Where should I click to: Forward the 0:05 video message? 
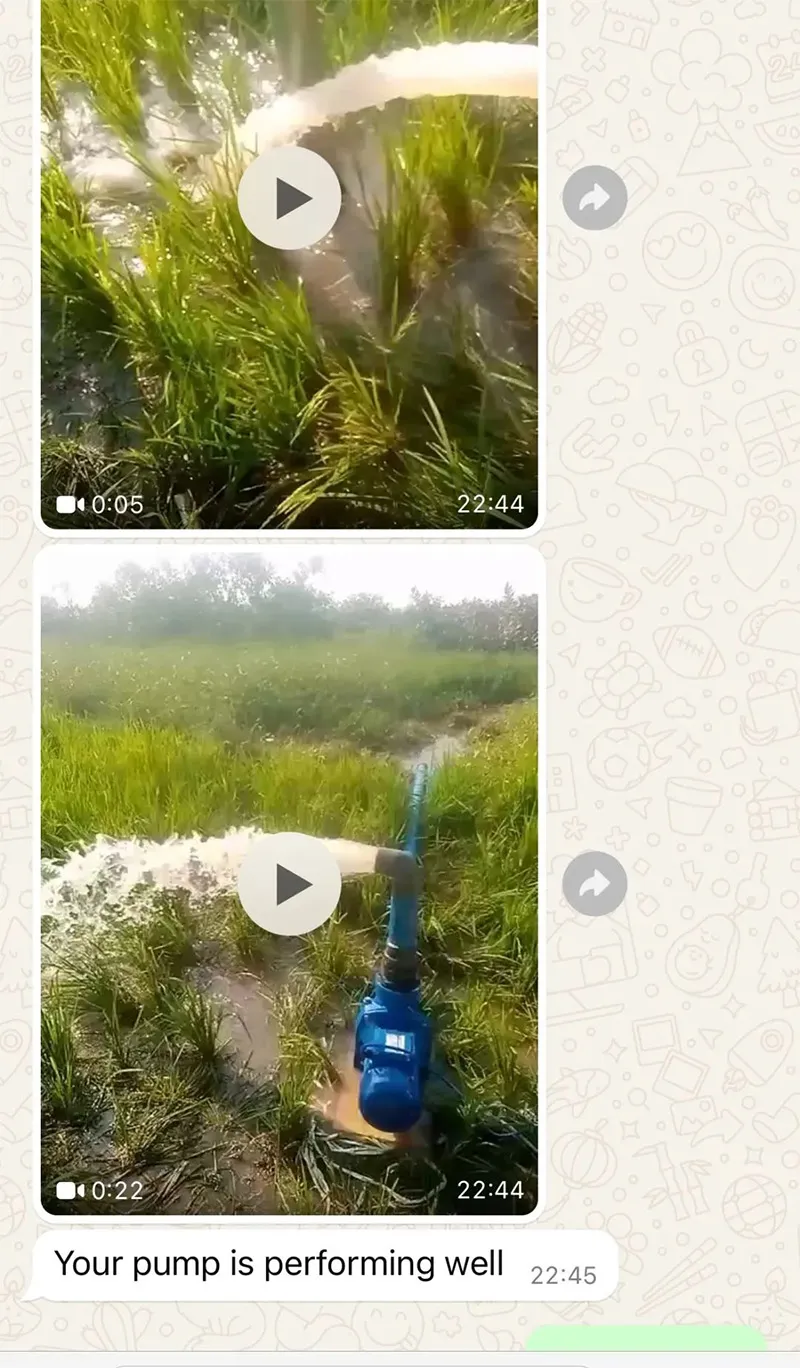(x=594, y=198)
